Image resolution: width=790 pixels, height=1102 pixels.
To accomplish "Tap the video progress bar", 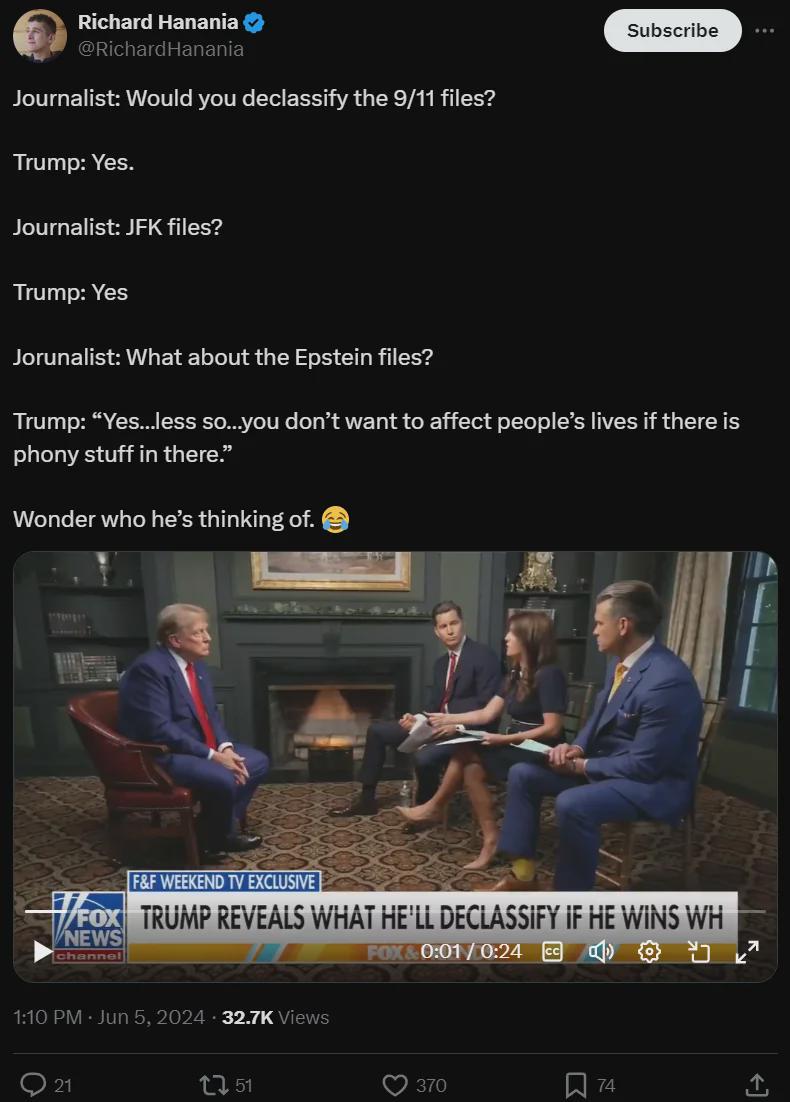I will (400, 911).
